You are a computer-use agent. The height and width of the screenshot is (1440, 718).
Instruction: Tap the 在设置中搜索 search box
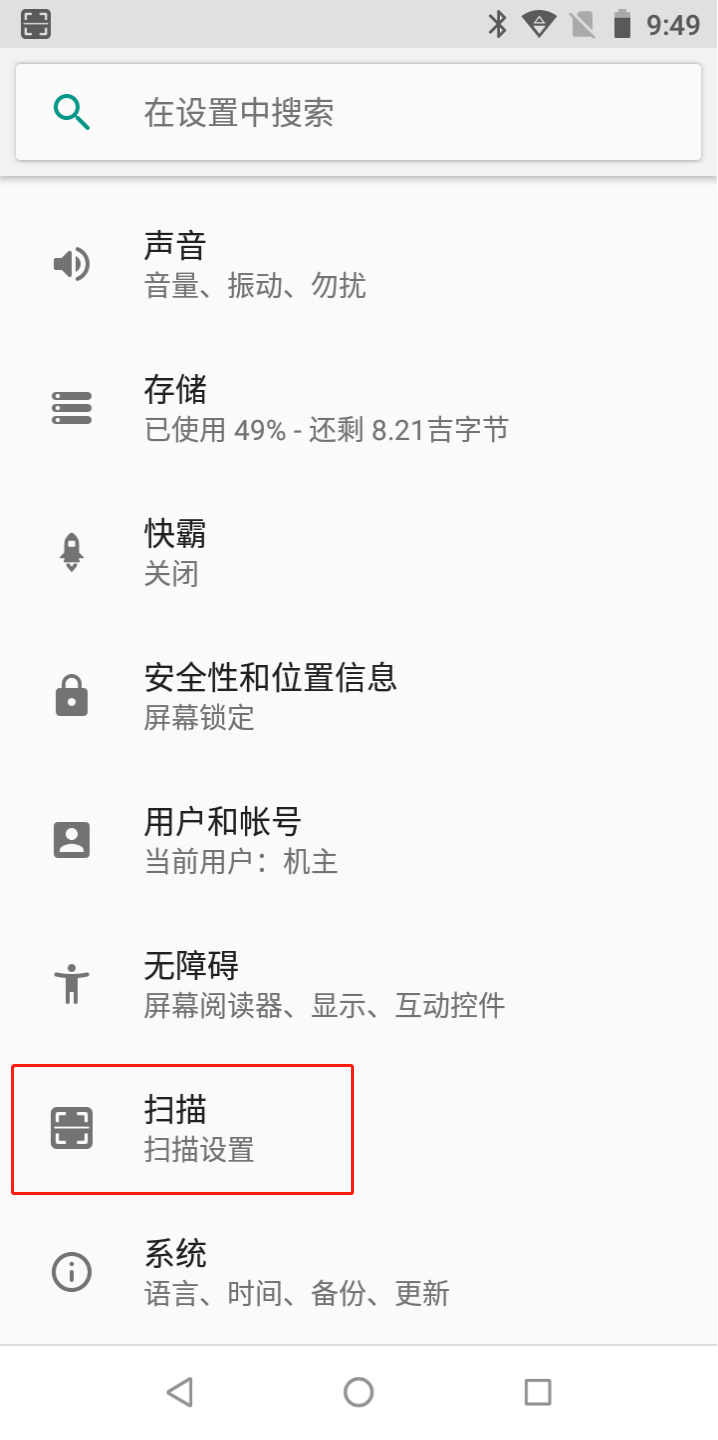[x=358, y=112]
